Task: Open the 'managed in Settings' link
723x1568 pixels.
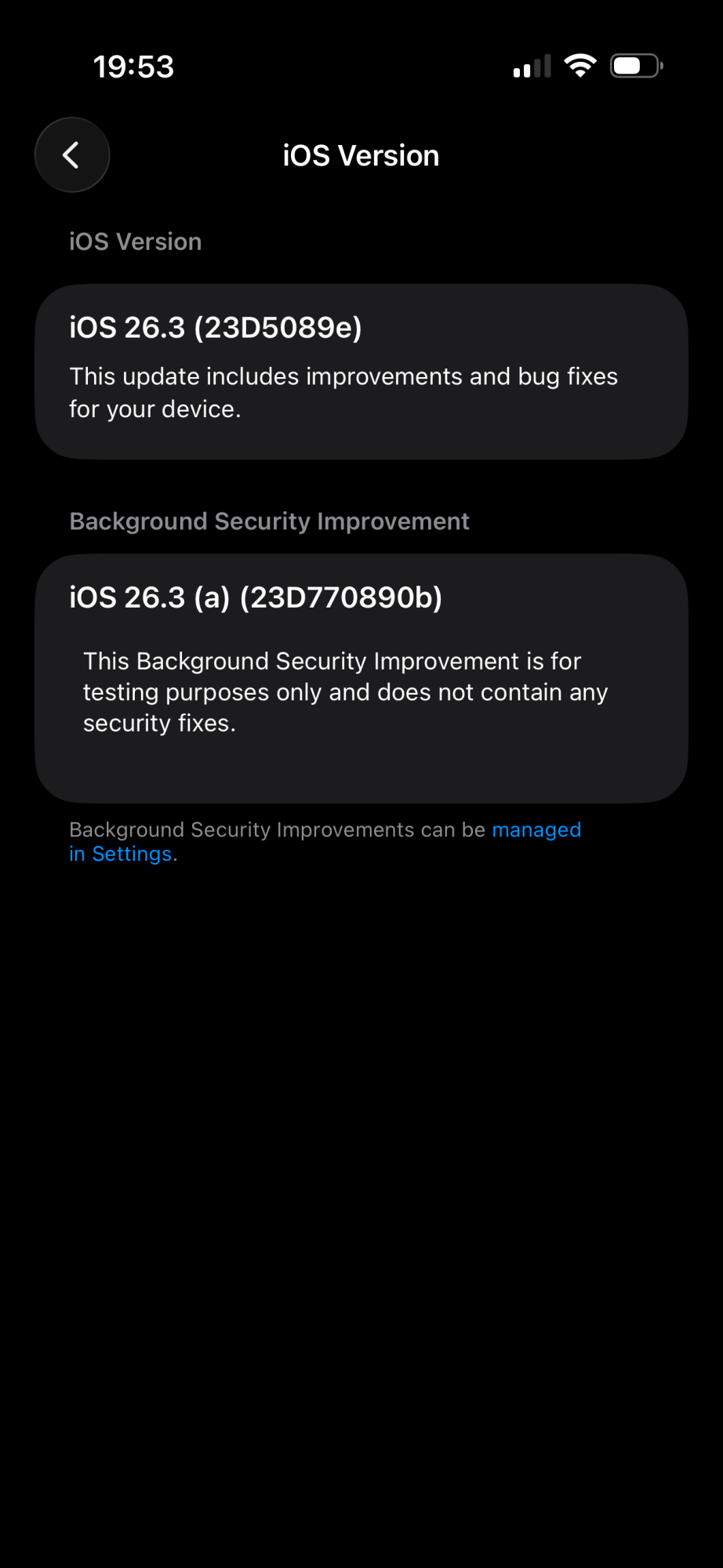Action: click(x=536, y=830)
